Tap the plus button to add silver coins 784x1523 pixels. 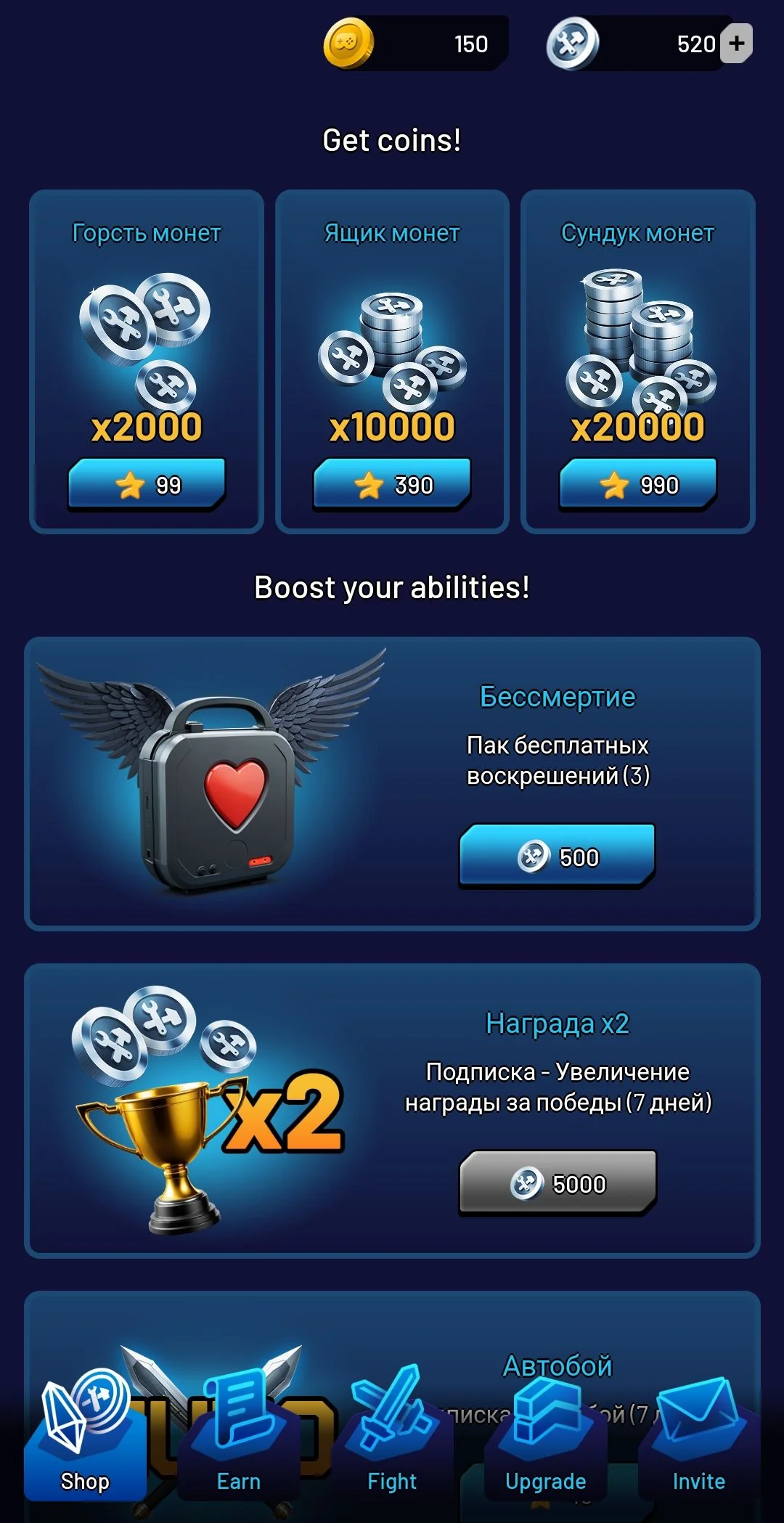737,44
